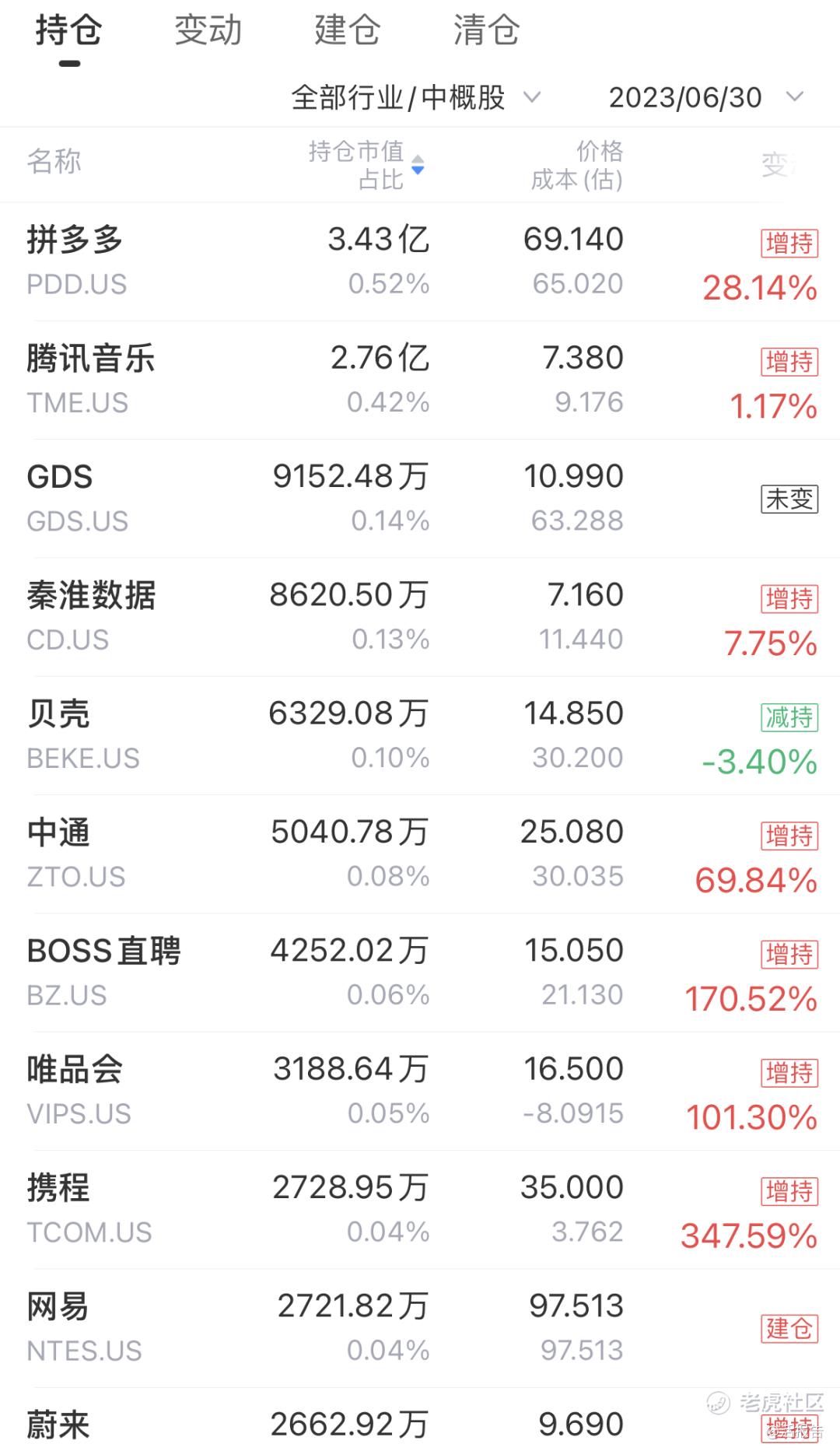Expand the 全部行业/中概股 industry filter

coord(415,98)
